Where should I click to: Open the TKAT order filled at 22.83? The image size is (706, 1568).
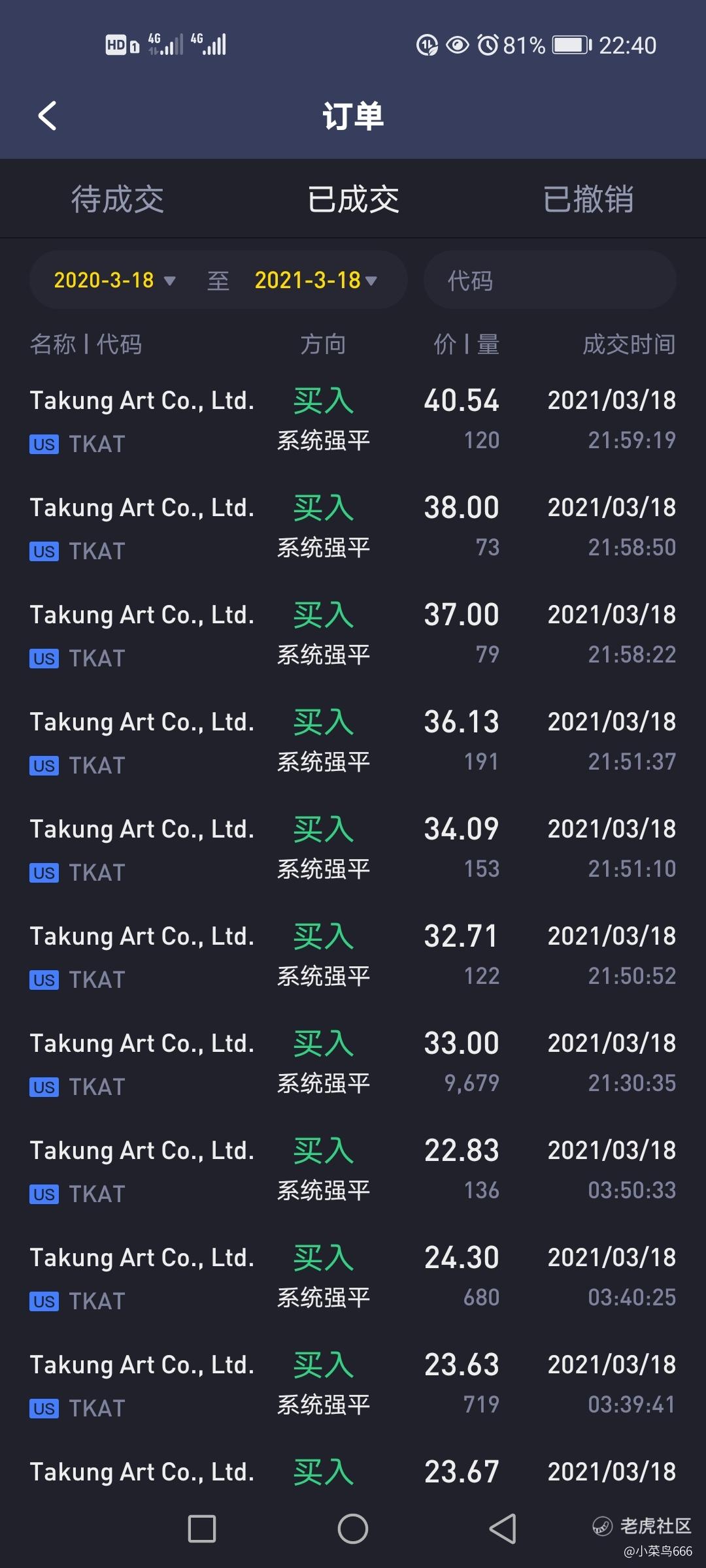pyautogui.click(x=353, y=1169)
